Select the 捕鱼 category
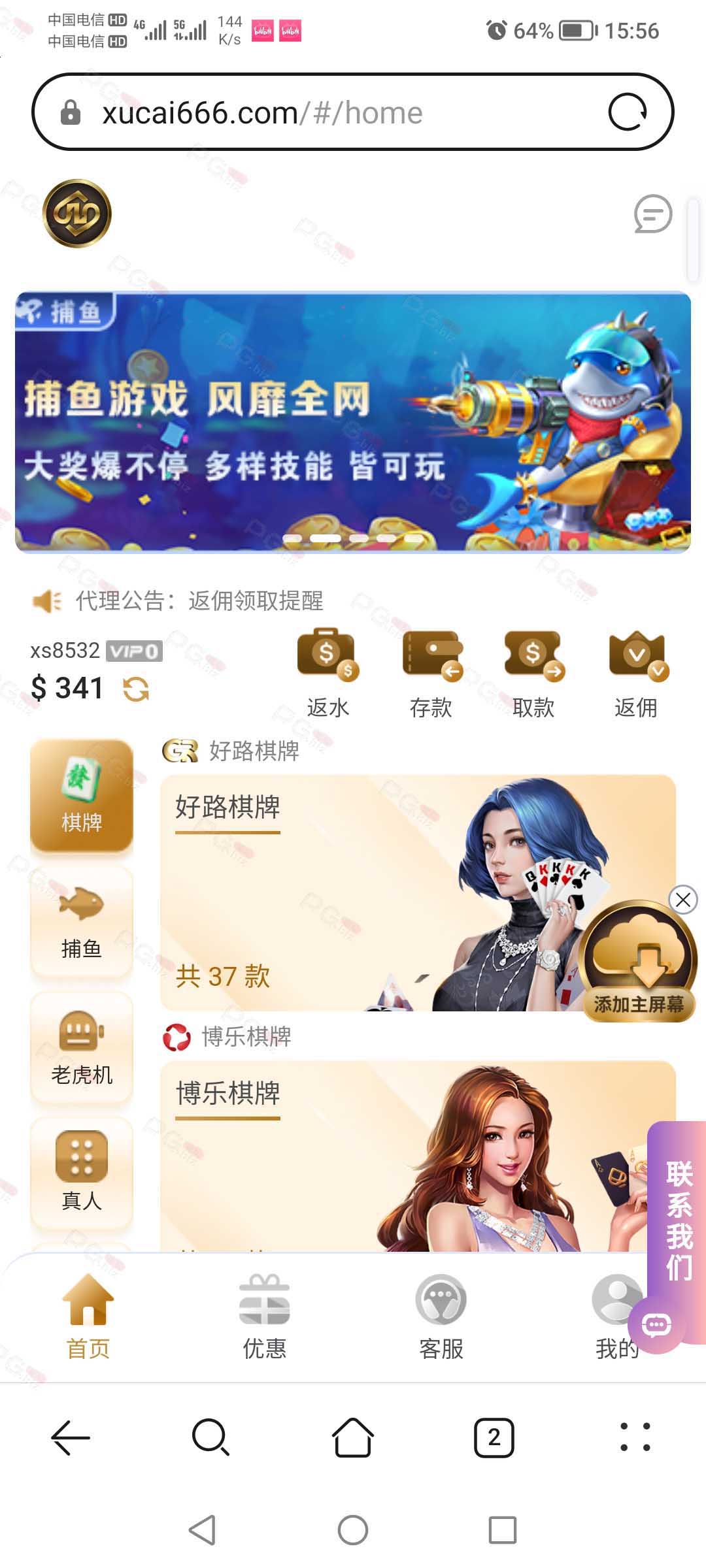 pyautogui.click(x=82, y=921)
